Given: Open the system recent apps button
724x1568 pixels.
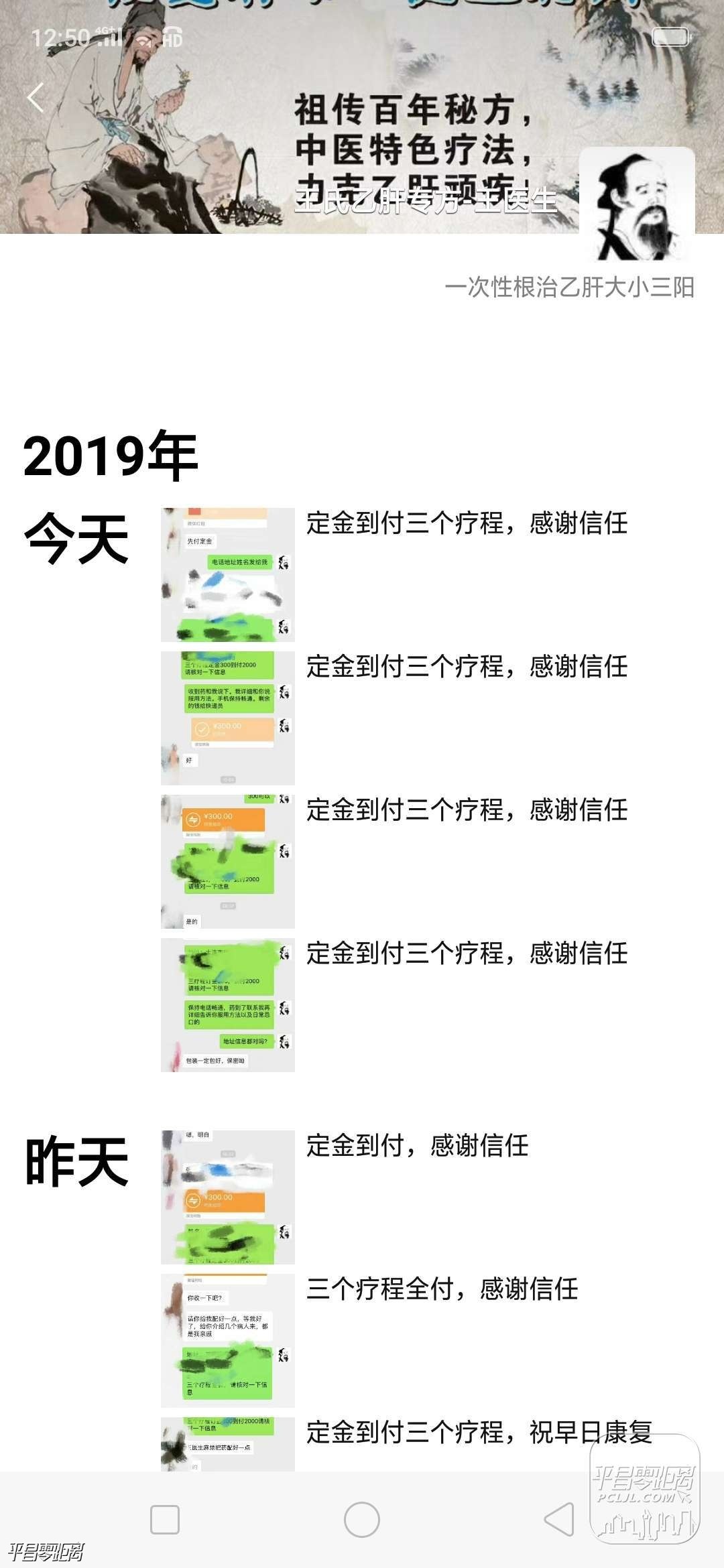Looking at the screenshot, I should (165, 1520).
